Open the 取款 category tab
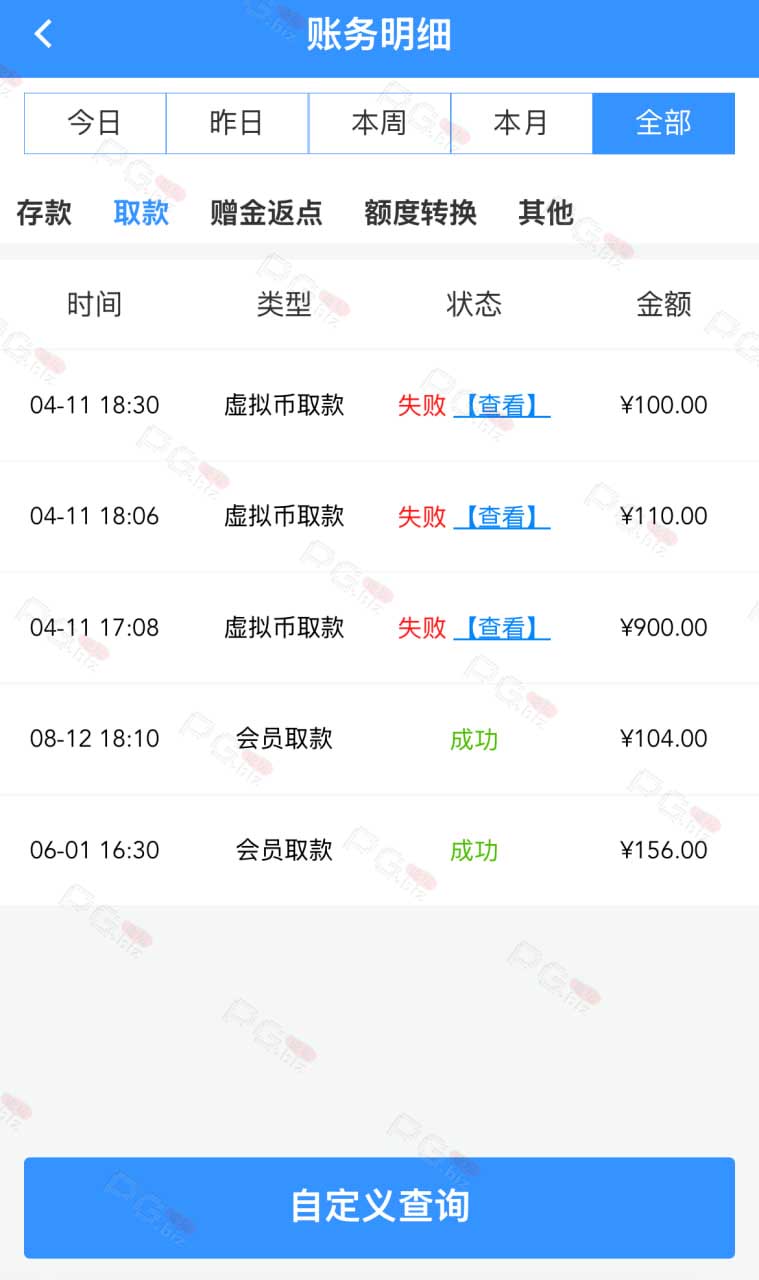Viewport: 759px width, 1280px height. 141,212
